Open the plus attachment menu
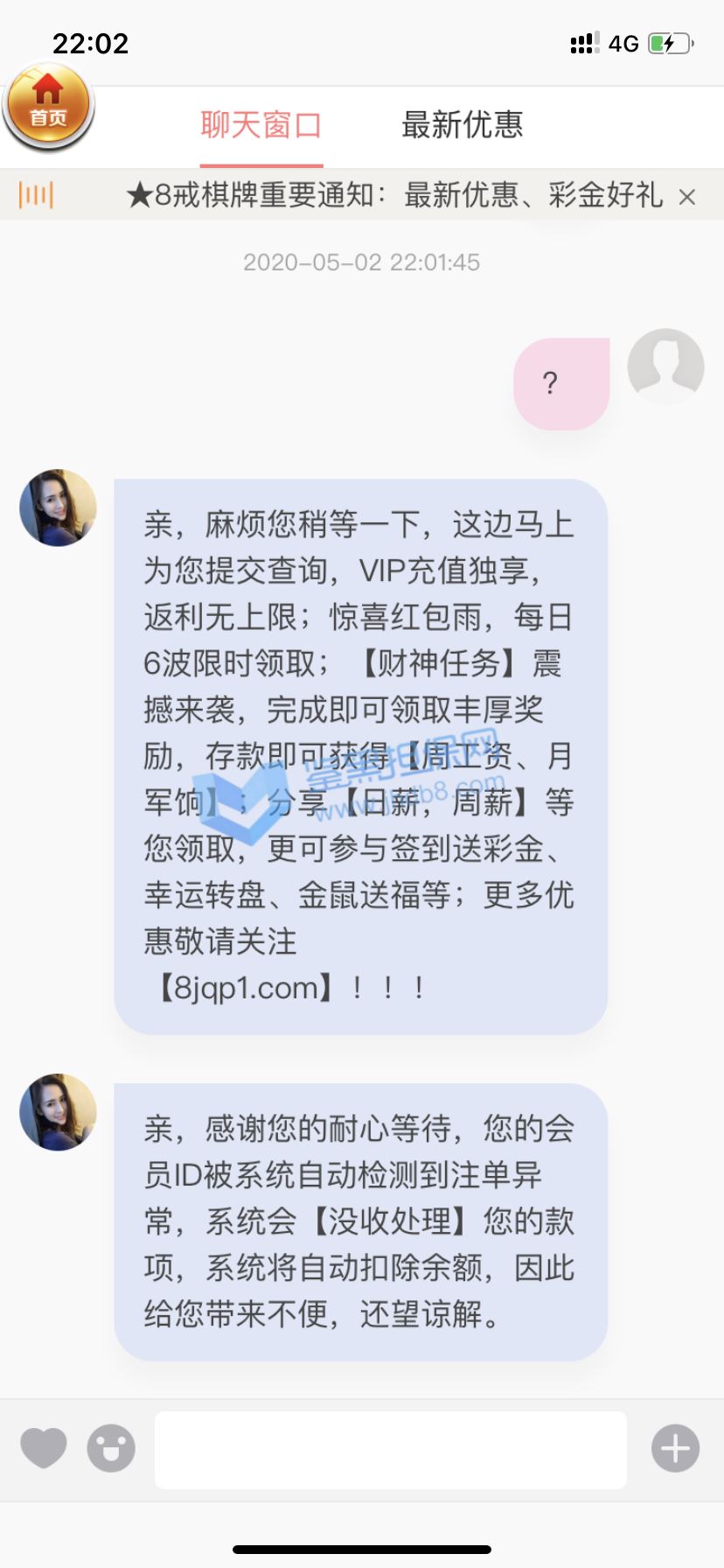 pyautogui.click(x=675, y=1448)
